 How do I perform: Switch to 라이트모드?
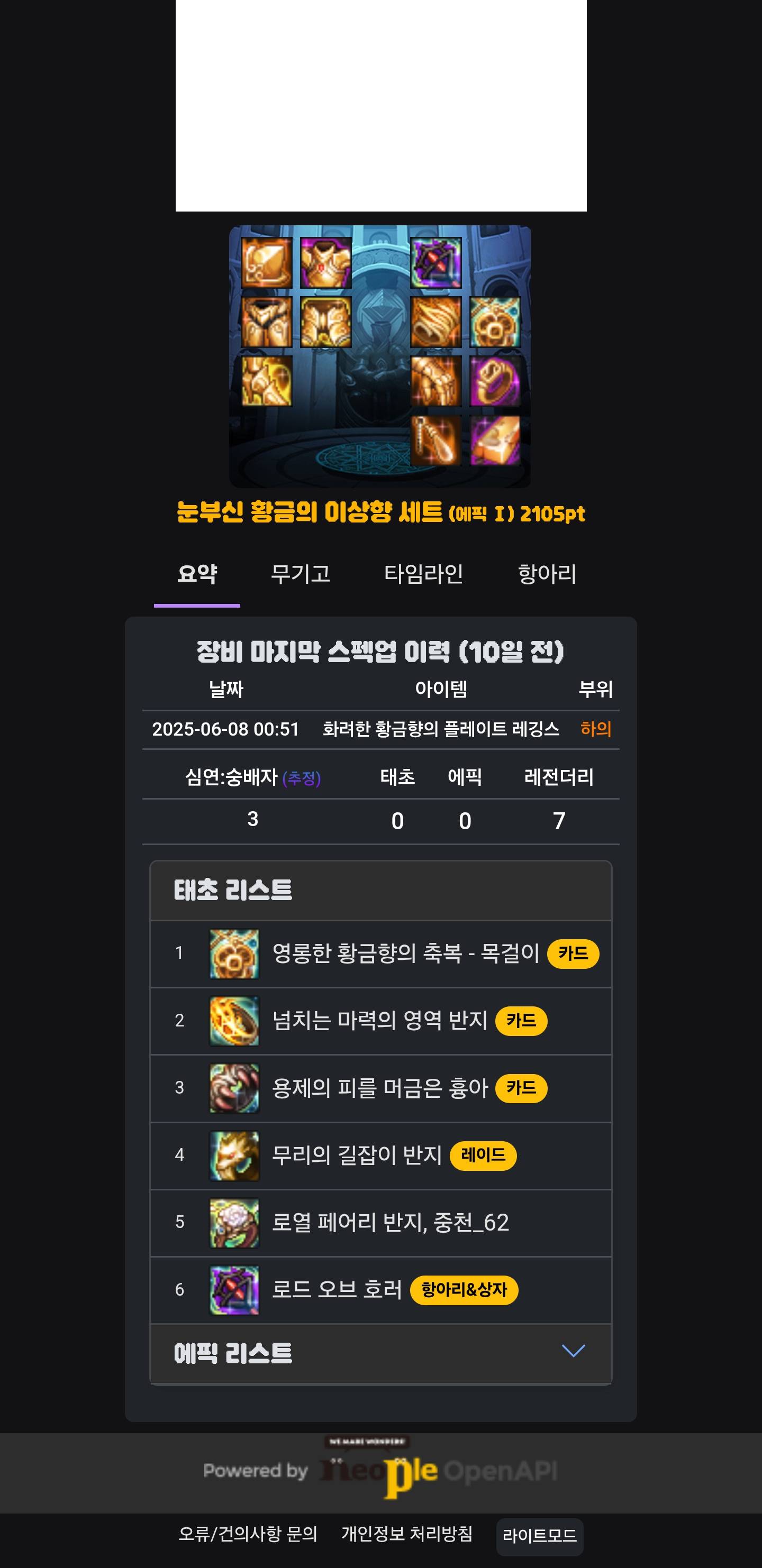click(539, 1536)
